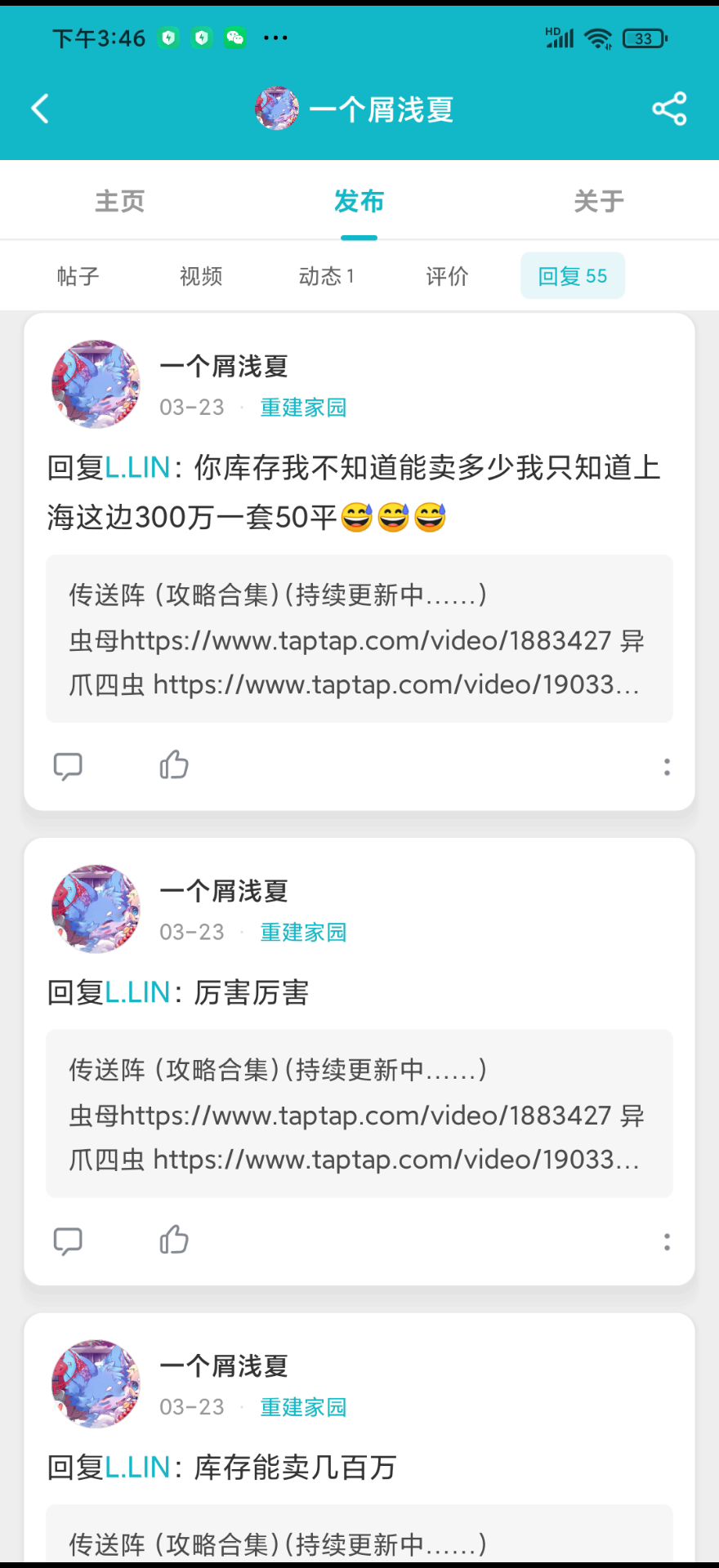Switch to the 主页 tab
Screen dimensions: 719x1568
click(120, 201)
